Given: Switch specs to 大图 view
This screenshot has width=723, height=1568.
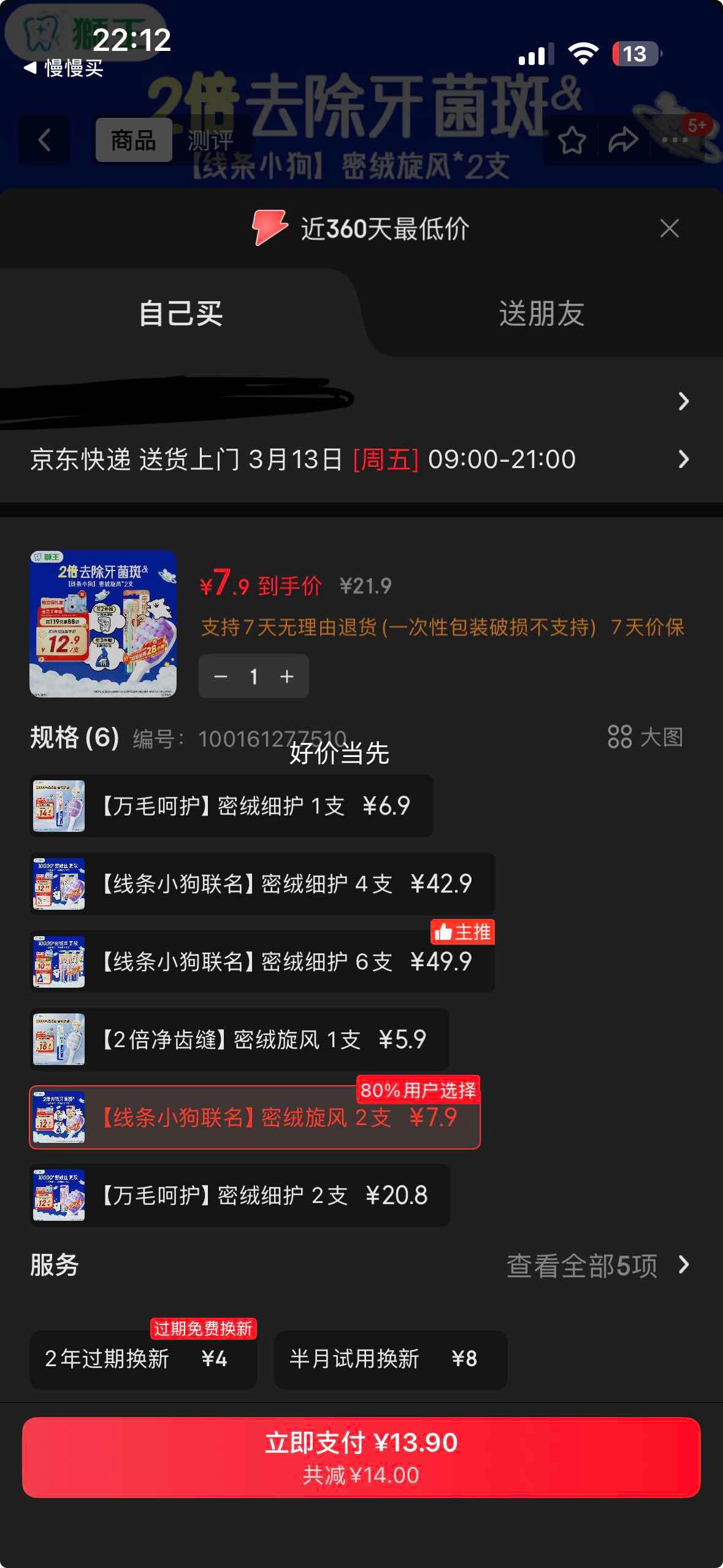Looking at the screenshot, I should pyautogui.click(x=645, y=737).
